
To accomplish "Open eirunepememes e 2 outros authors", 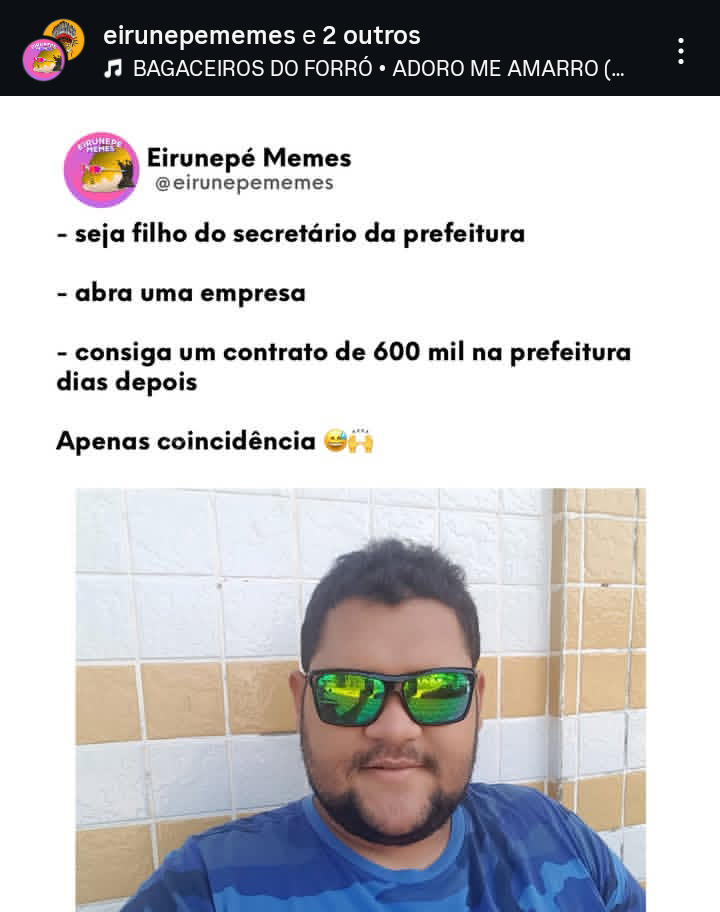I will pyautogui.click(x=262, y=36).
